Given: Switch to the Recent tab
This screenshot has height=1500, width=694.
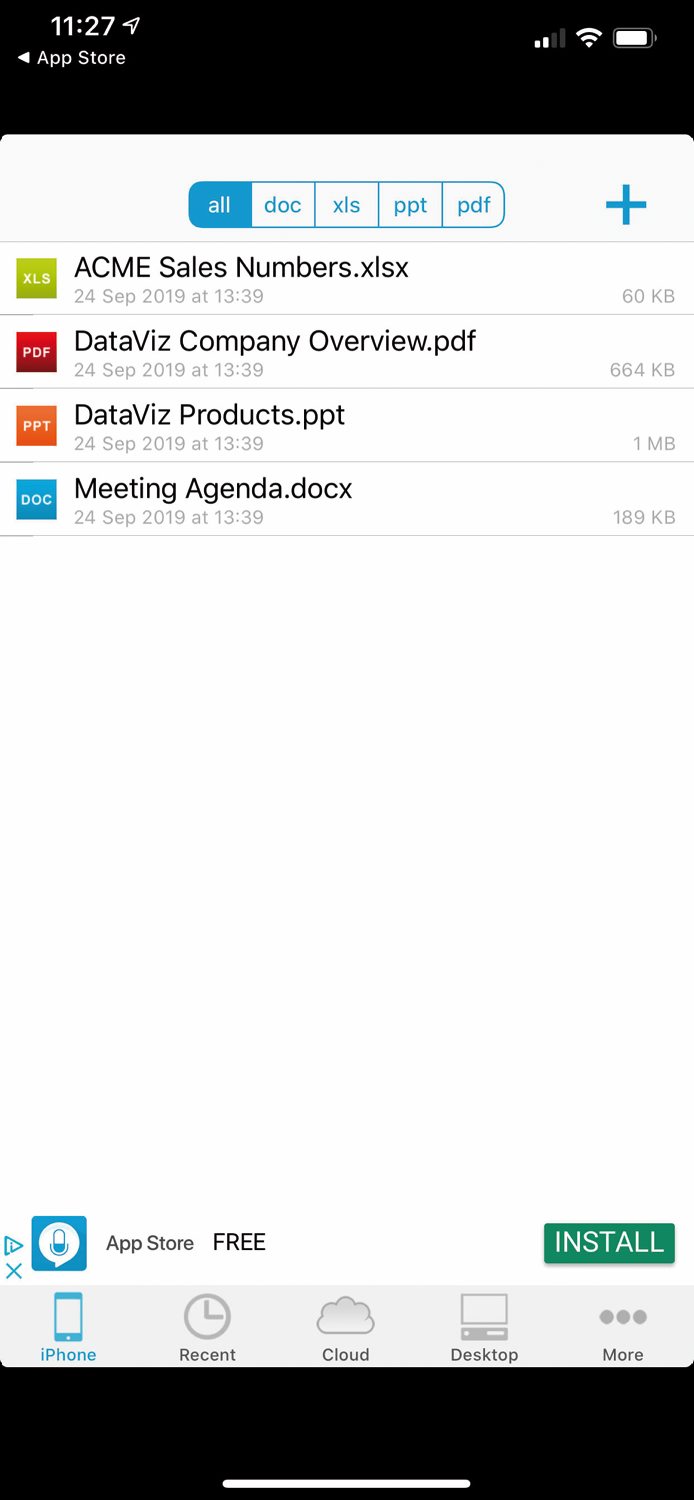Looking at the screenshot, I should [207, 1328].
